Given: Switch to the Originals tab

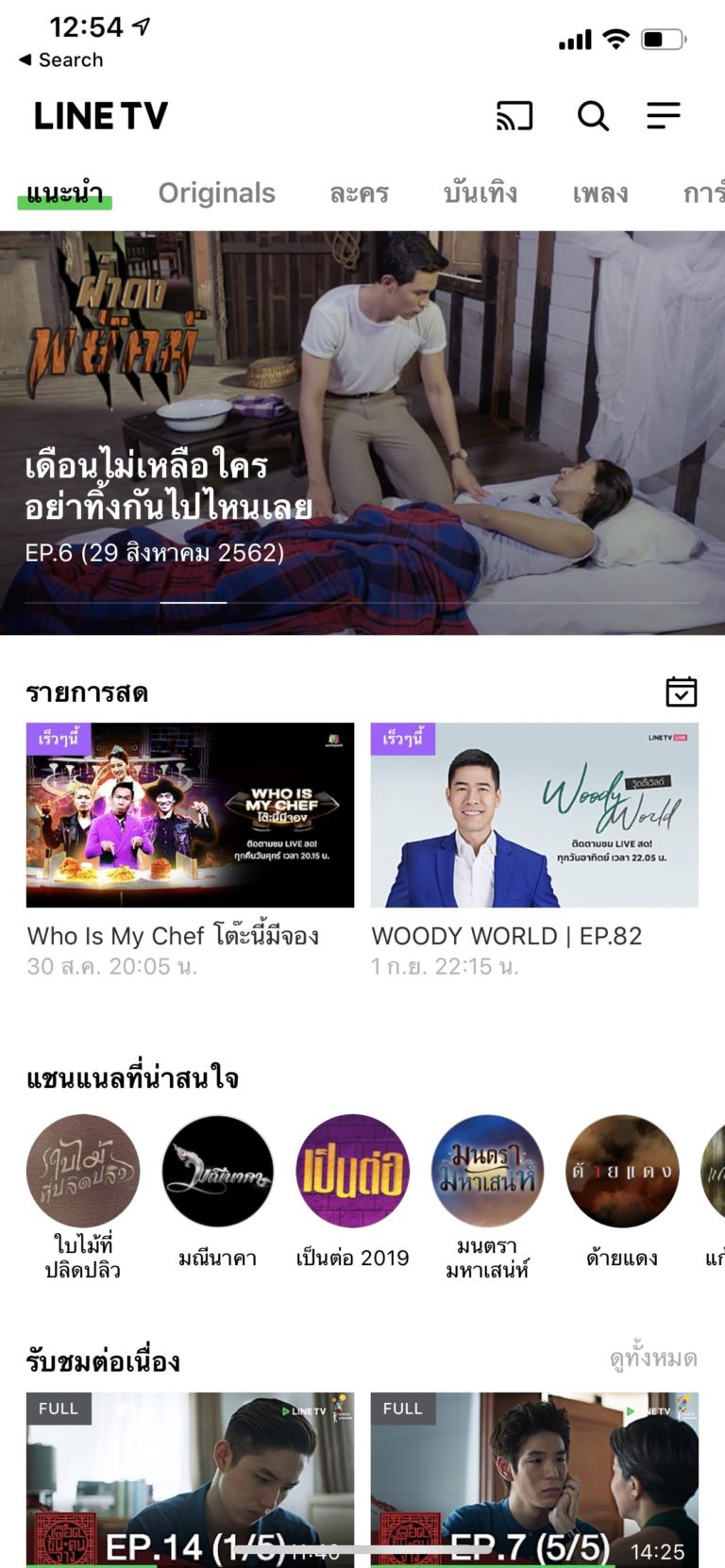Looking at the screenshot, I should pyautogui.click(x=217, y=192).
